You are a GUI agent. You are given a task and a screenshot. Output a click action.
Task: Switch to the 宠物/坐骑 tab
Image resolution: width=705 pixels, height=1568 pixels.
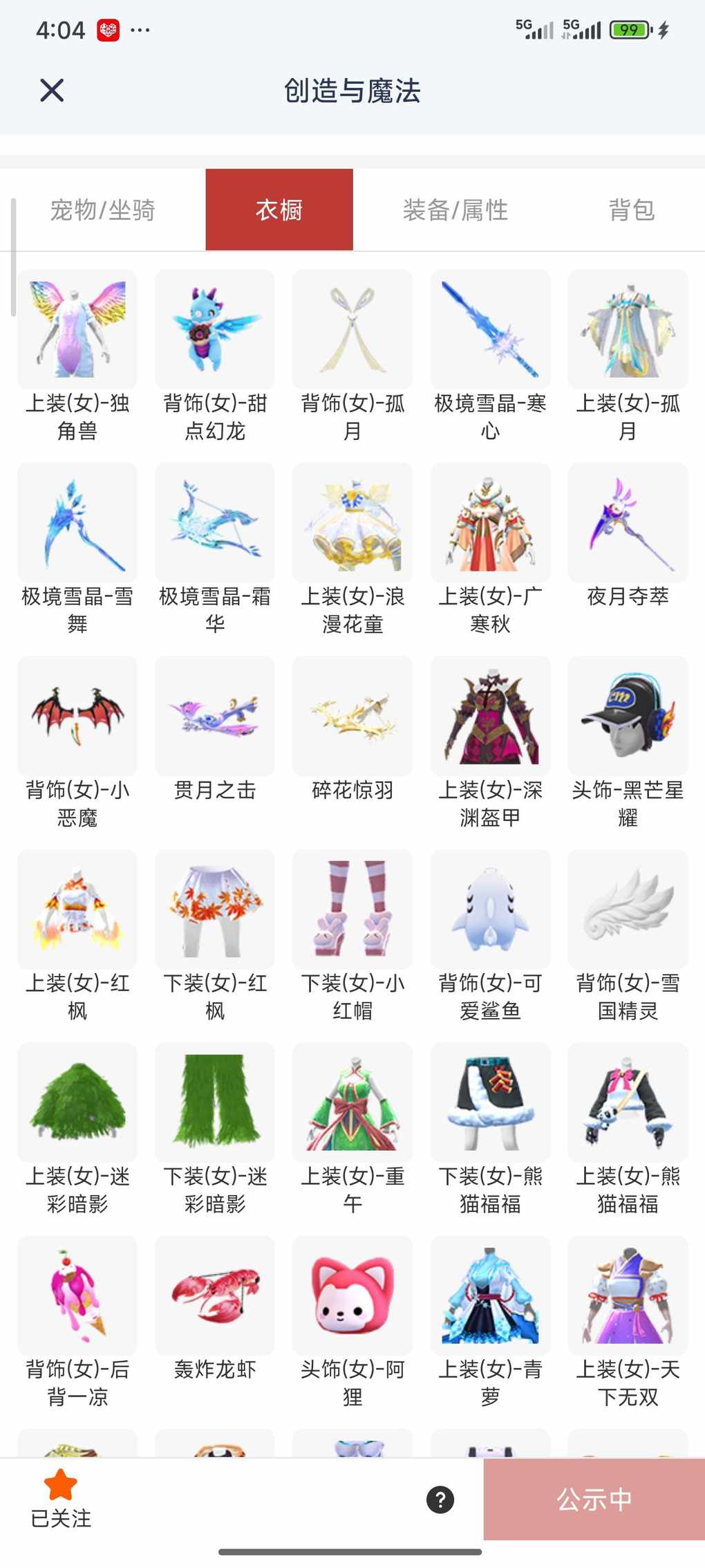pos(102,210)
